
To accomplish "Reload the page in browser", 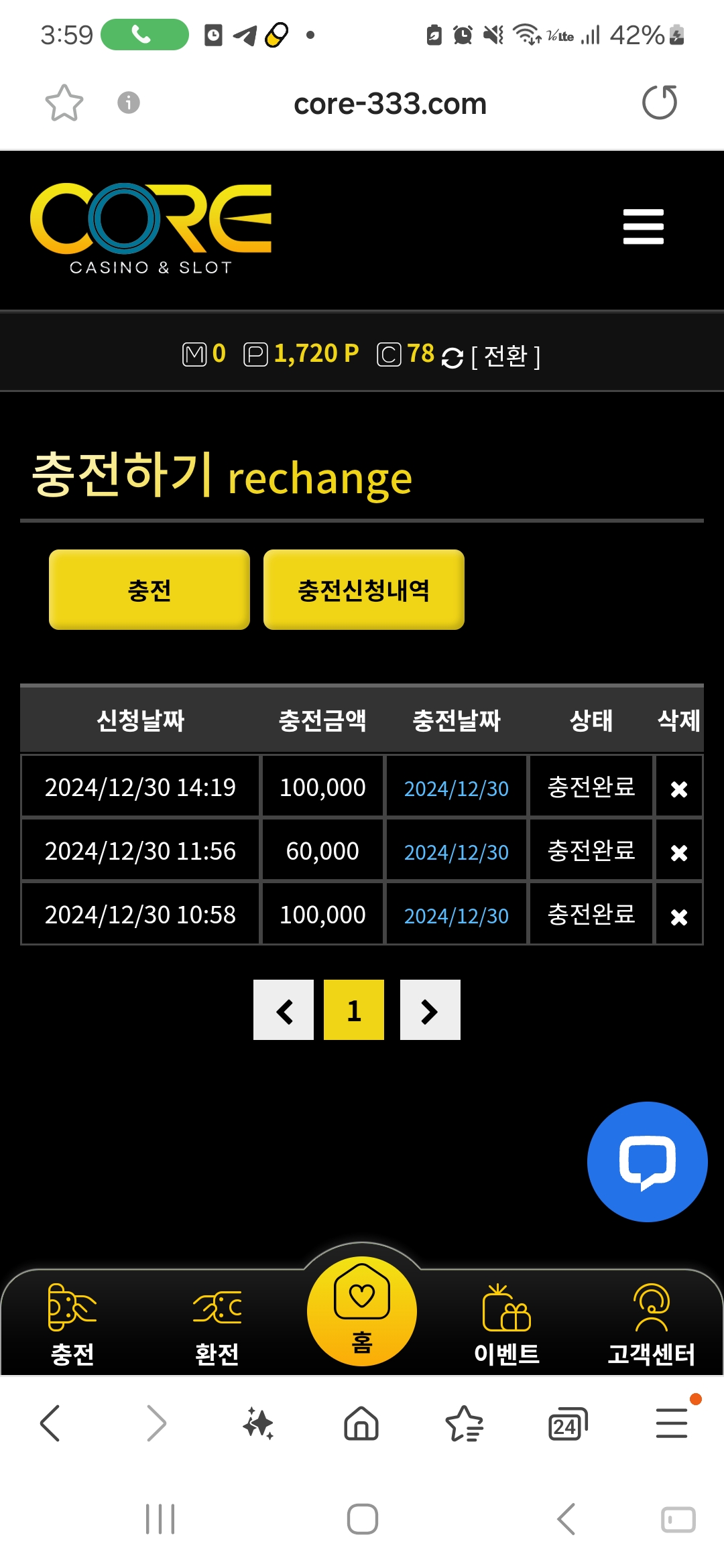I will click(660, 103).
